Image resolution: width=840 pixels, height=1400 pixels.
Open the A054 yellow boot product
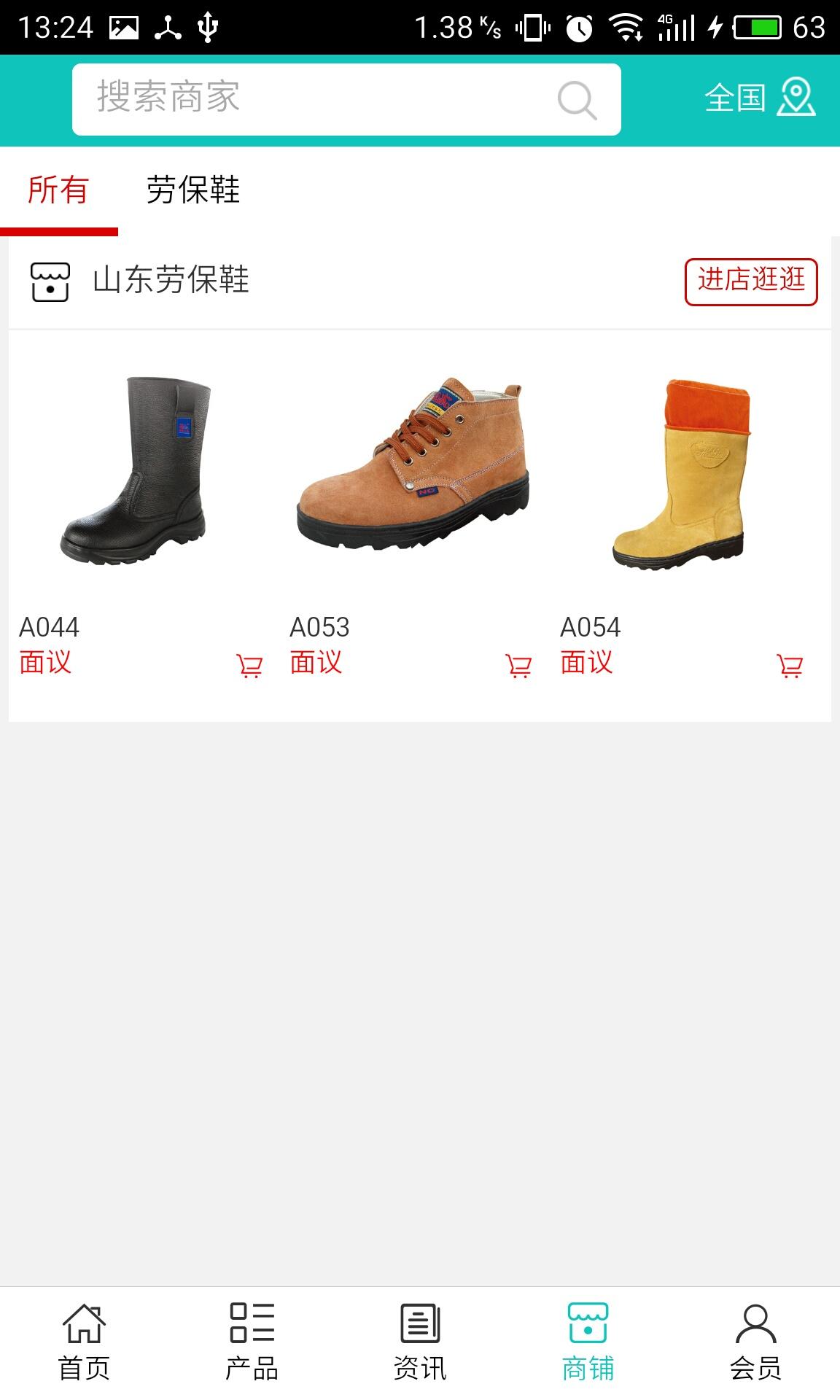coord(680,474)
